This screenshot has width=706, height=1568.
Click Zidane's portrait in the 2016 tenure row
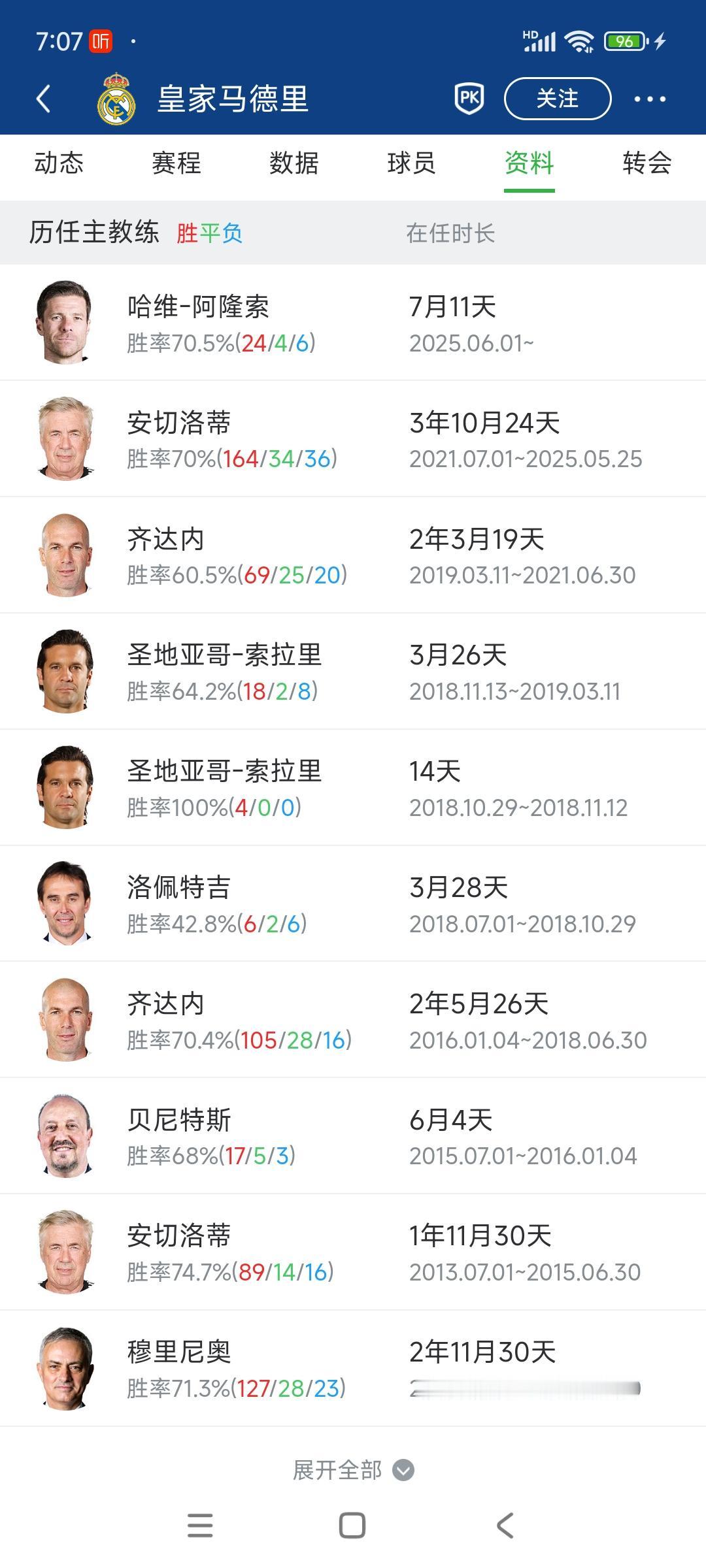coord(65,1021)
